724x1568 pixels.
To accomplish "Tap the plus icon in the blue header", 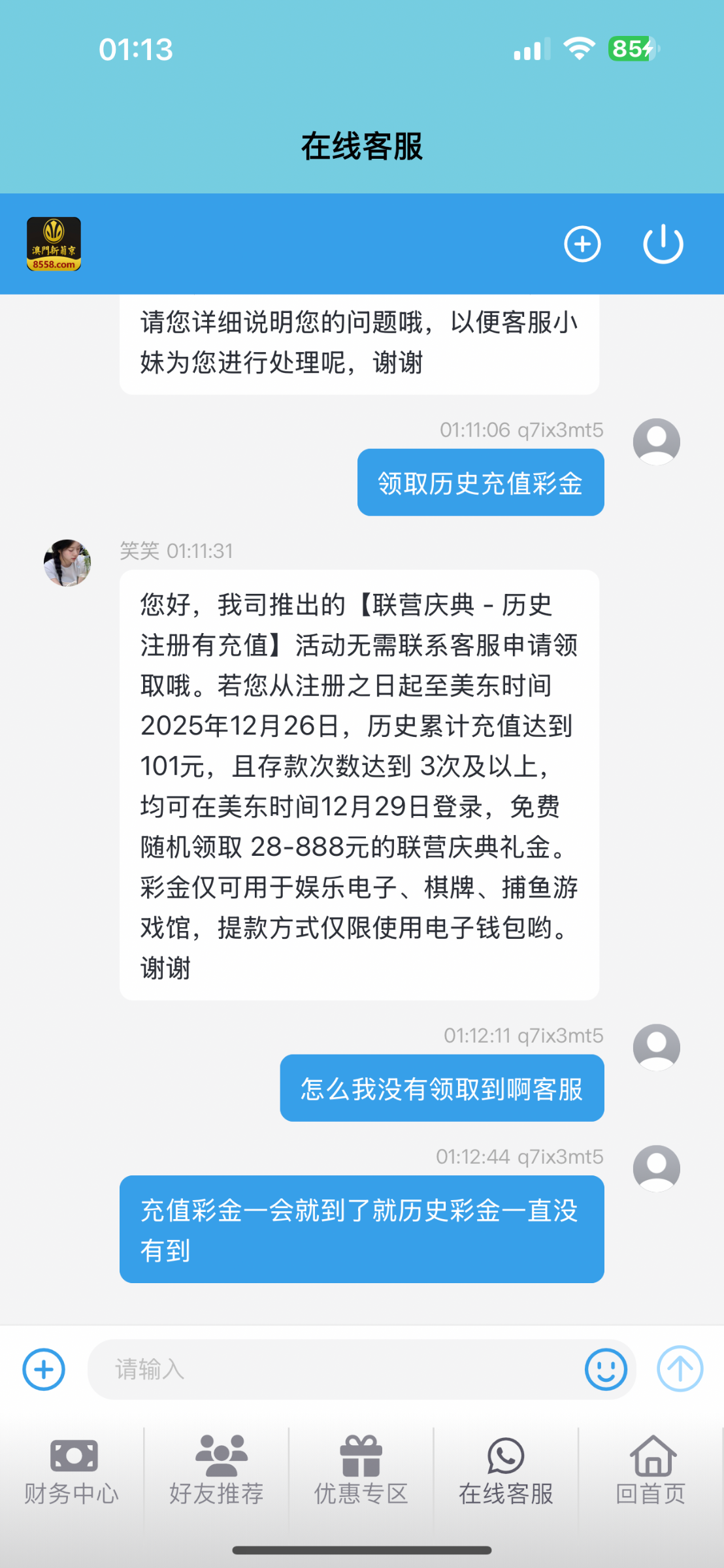I will point(582,244).
